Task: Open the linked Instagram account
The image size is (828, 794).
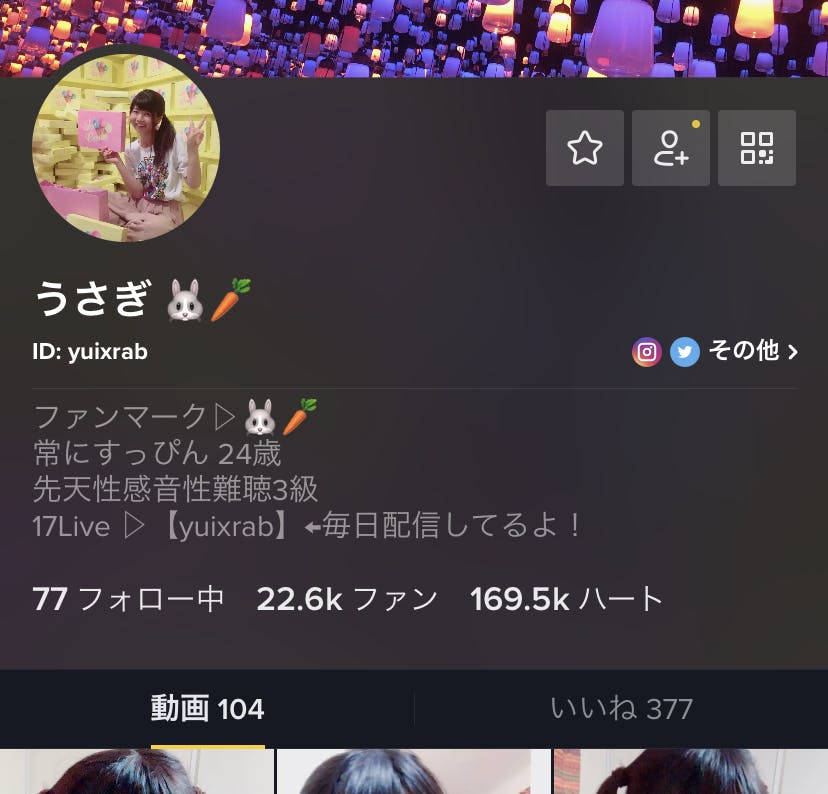Action: pyautogui.click(x=647, y=352)
